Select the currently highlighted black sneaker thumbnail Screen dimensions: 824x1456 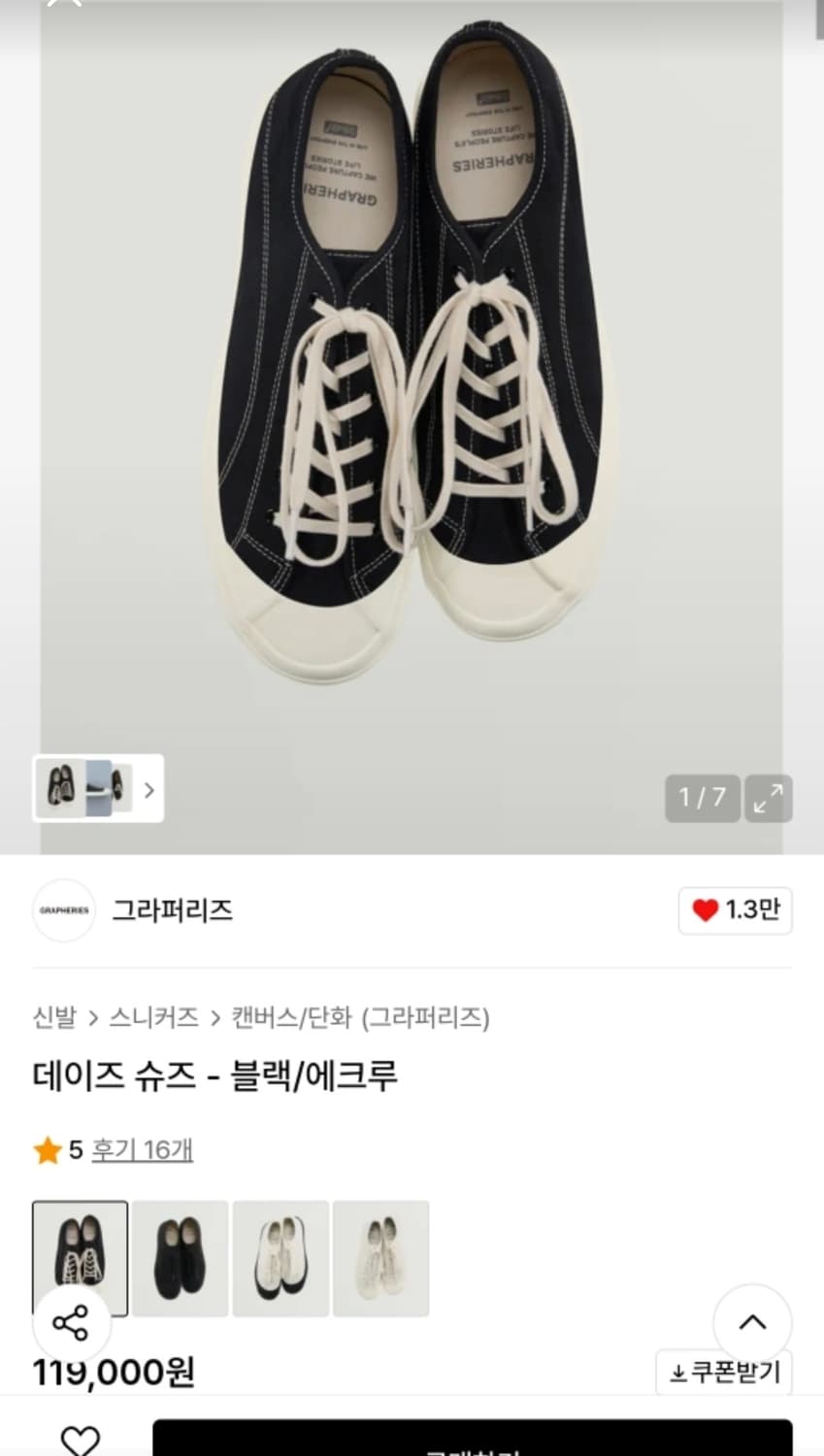point(81,1258)
